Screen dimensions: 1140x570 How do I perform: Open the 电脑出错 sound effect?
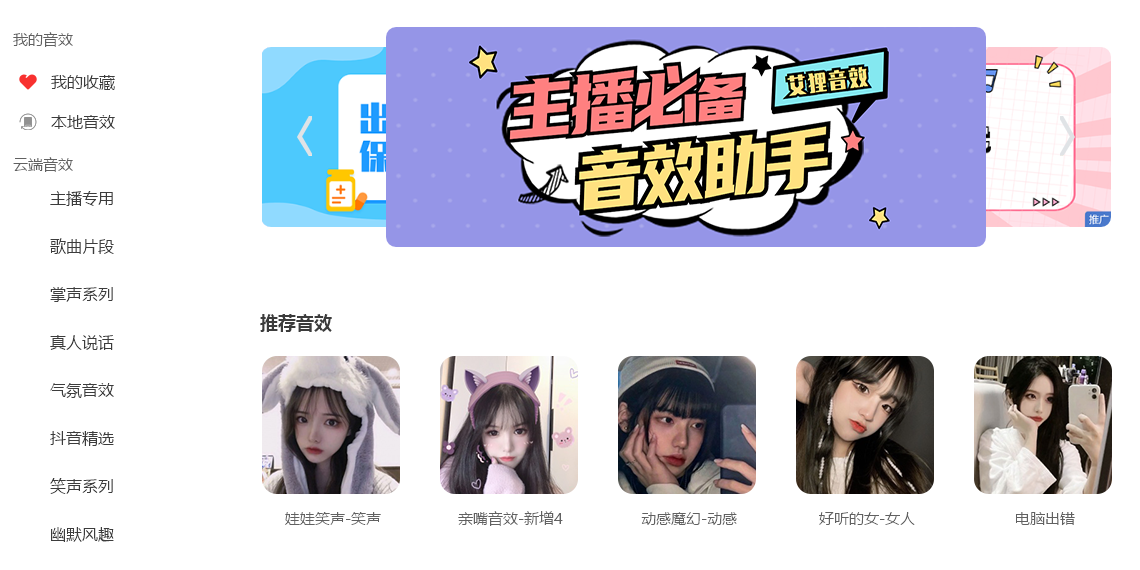tap(1043, 425)
